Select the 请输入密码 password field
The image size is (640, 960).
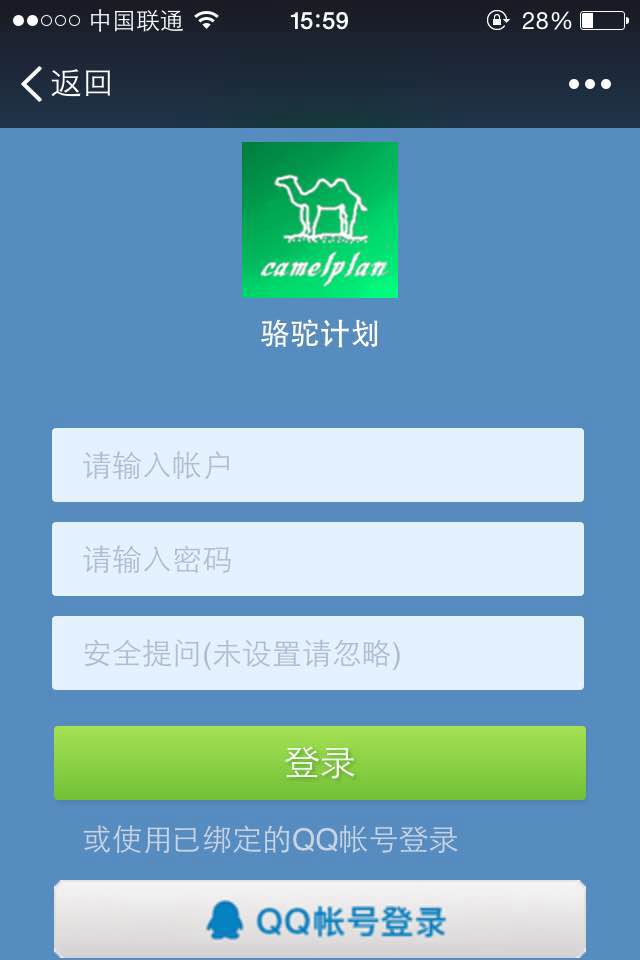318,559
